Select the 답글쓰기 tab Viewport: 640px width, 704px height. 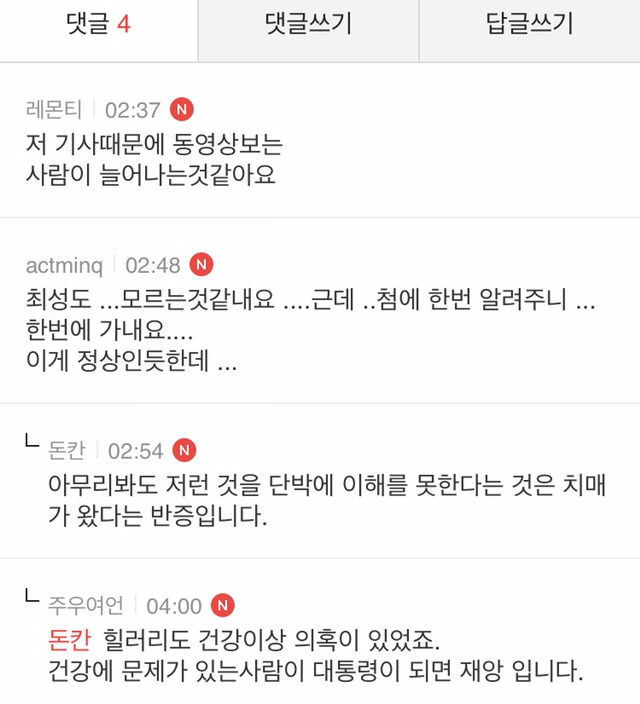click(529, 25)
